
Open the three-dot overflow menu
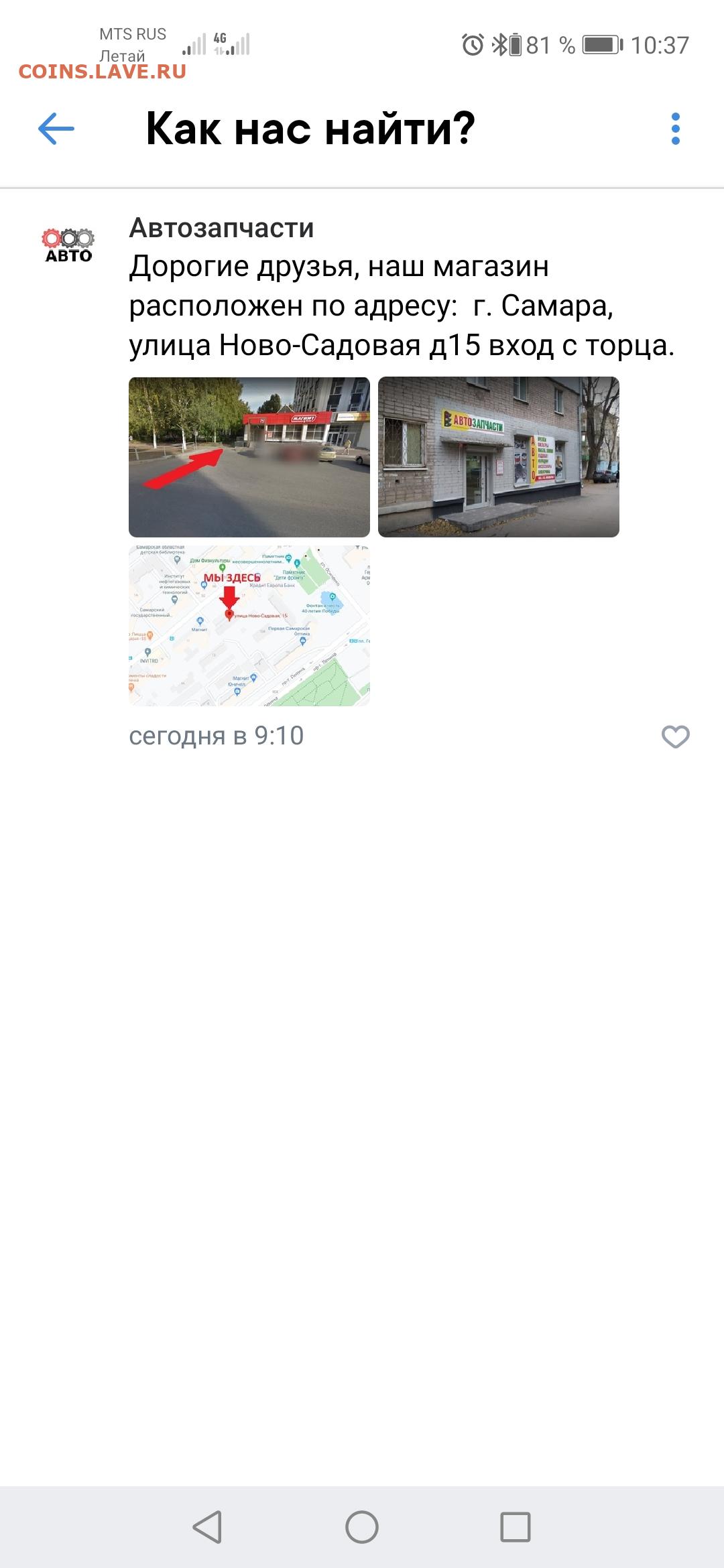pyautogui.click(x=675, y=129)
